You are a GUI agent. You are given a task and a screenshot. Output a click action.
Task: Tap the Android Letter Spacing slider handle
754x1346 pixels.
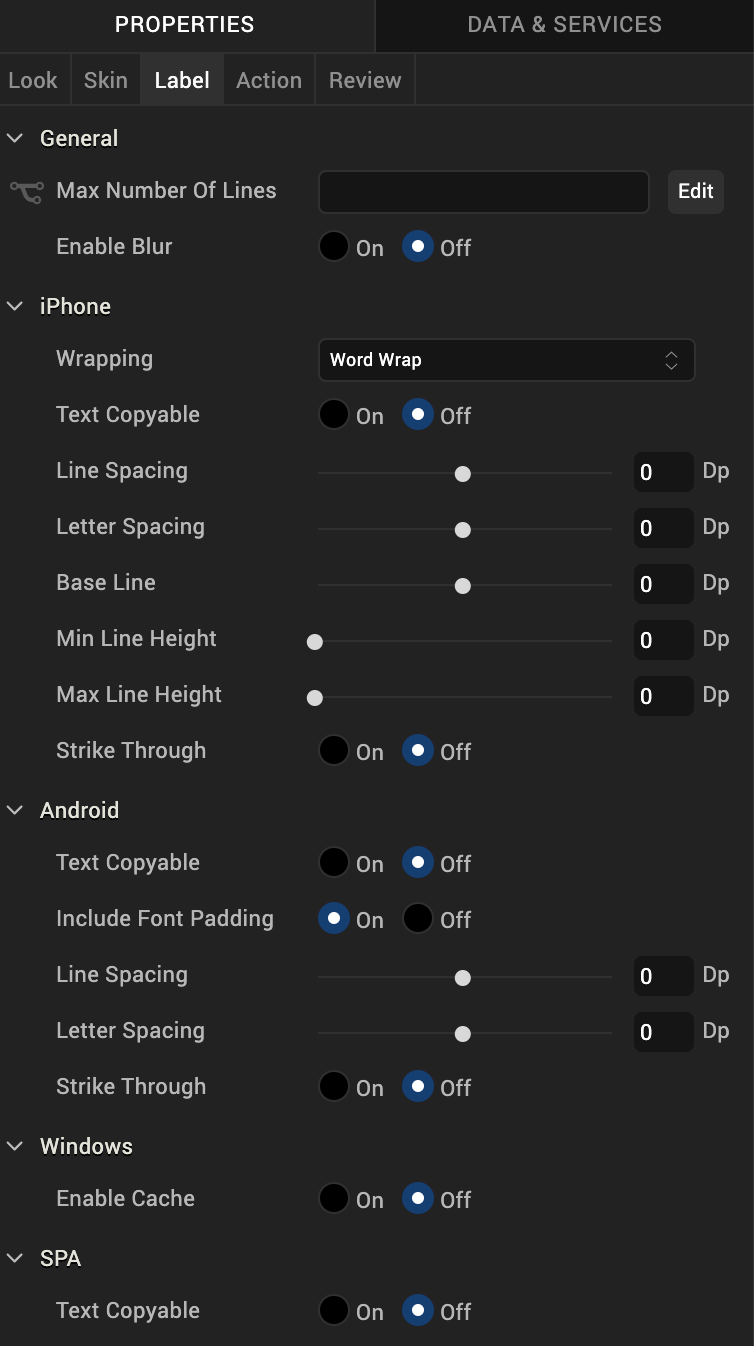[462, 1034]
